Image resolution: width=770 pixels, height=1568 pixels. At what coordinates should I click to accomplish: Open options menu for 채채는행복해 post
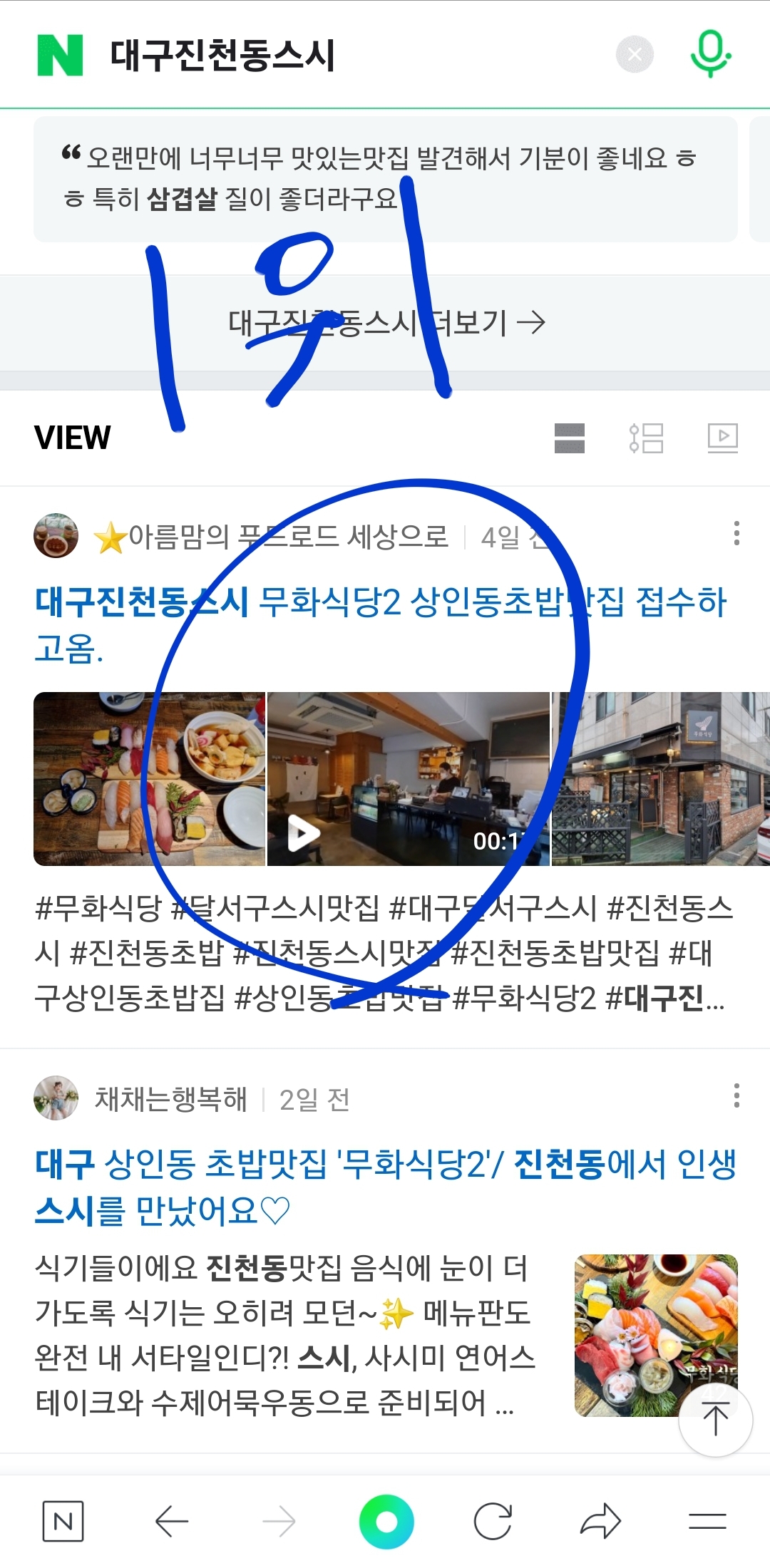coord(736,1095)
